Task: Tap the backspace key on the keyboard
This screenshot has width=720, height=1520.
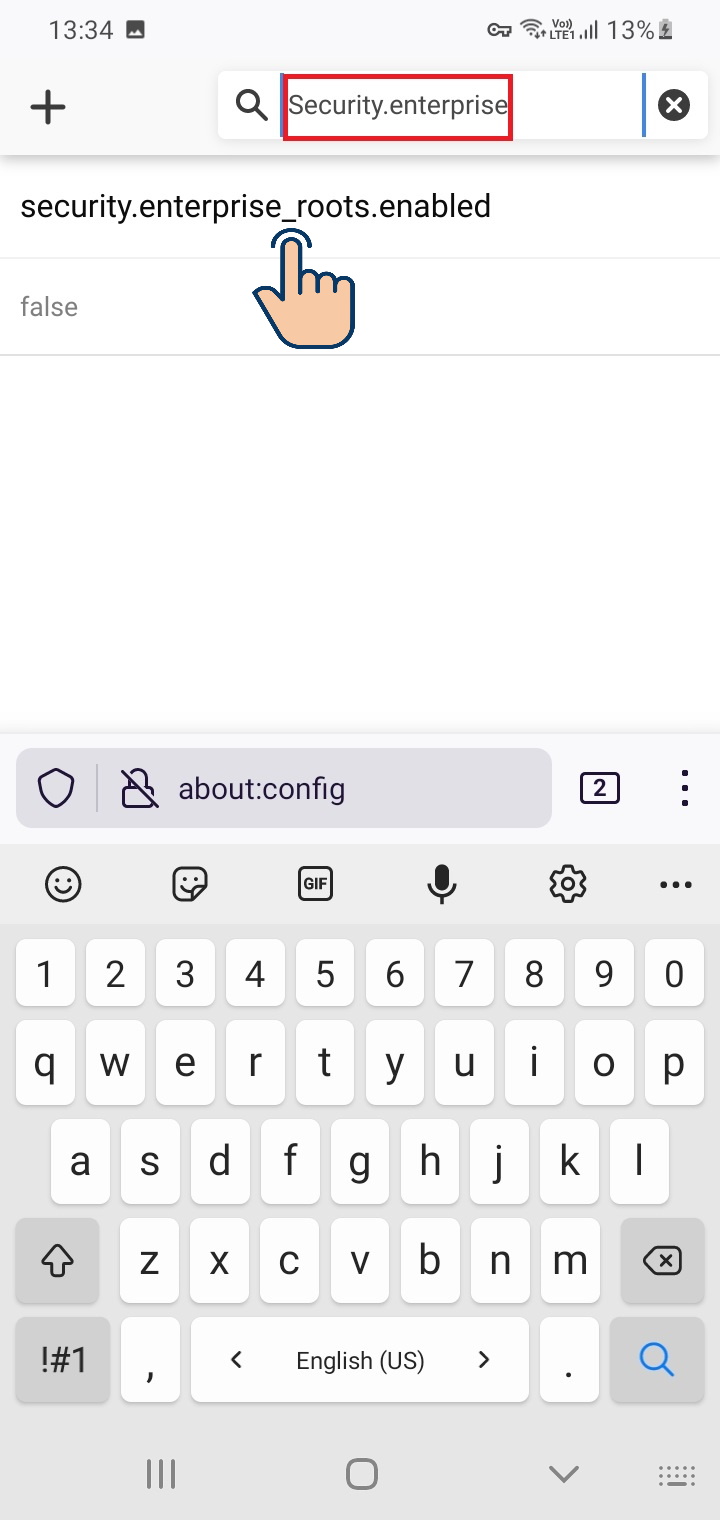Action: (x=662, y=1260)
